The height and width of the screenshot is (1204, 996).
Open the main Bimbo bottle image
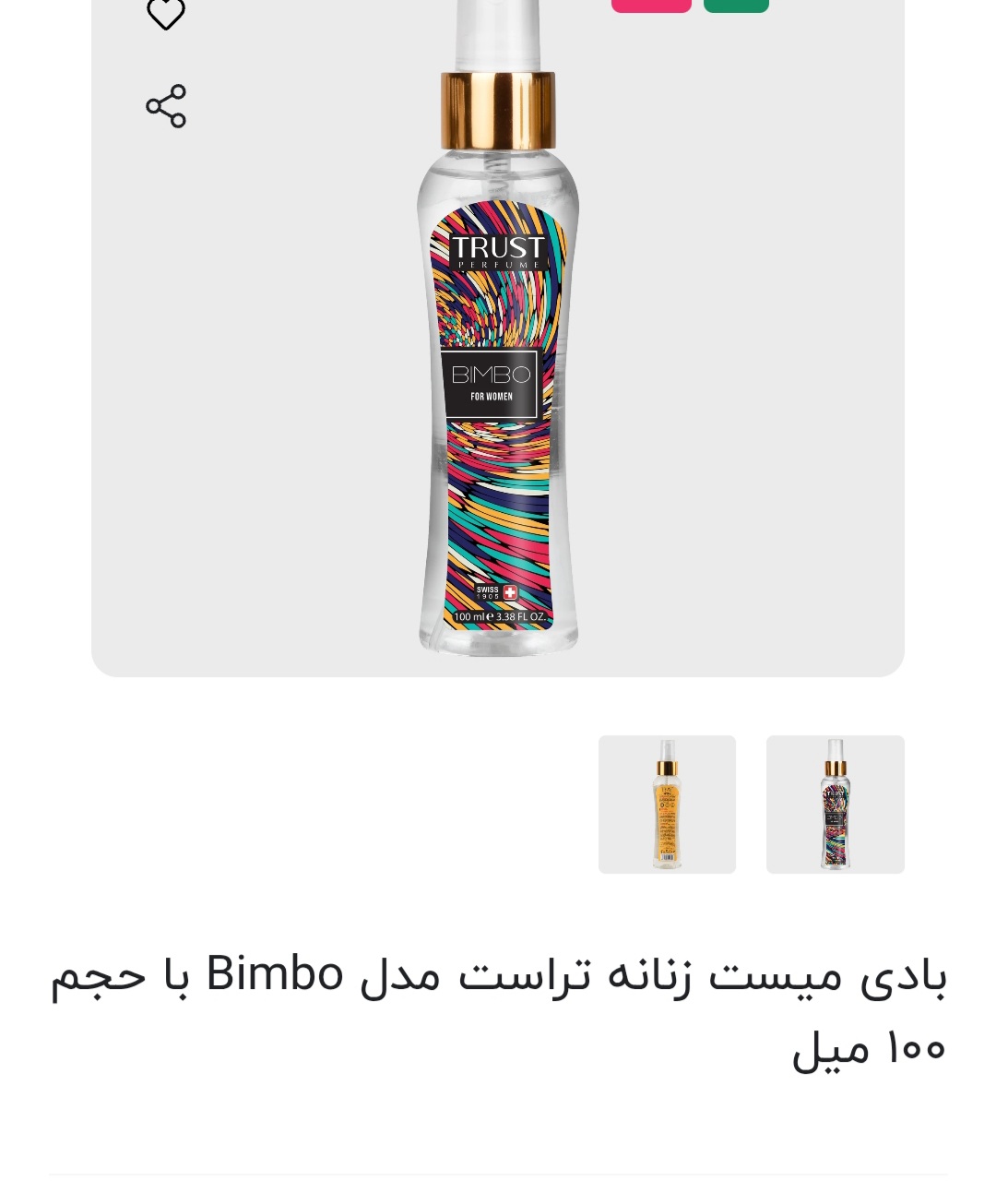click(498, 369)
